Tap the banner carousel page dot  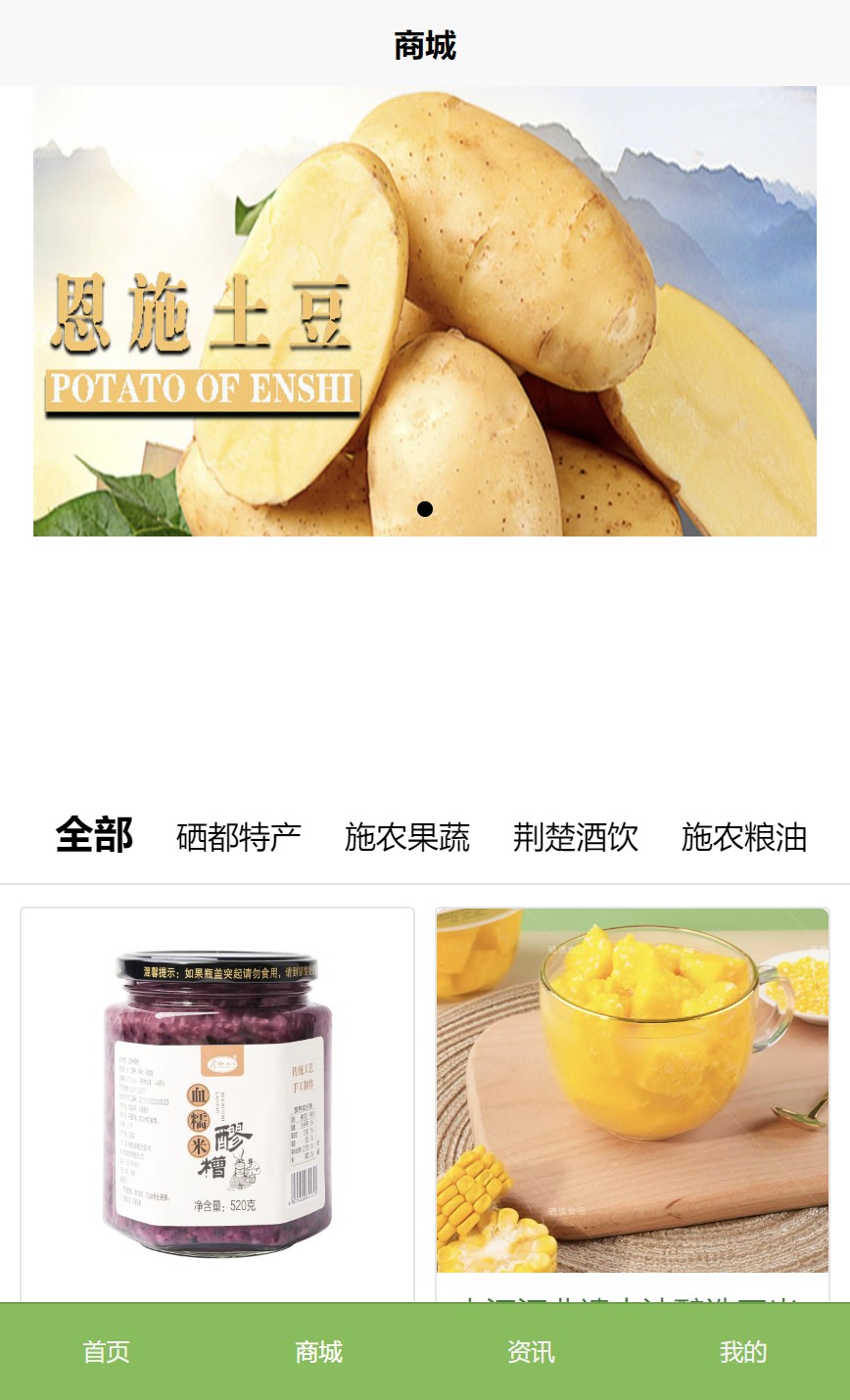pyautogui.click(x=425, y=509)
